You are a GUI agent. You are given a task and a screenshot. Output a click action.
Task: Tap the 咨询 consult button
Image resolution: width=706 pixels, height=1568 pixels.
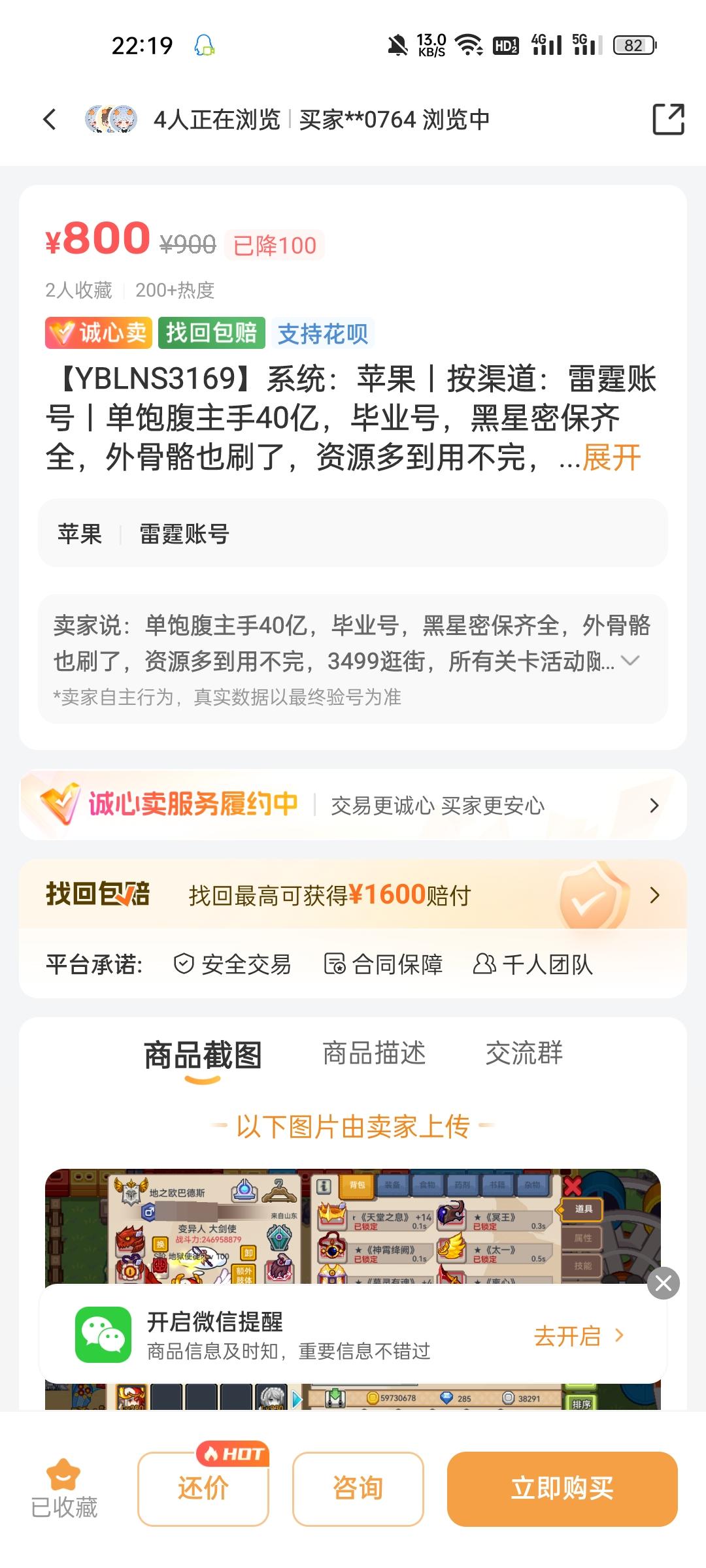pyautogui.click(x=358, y=1488)
